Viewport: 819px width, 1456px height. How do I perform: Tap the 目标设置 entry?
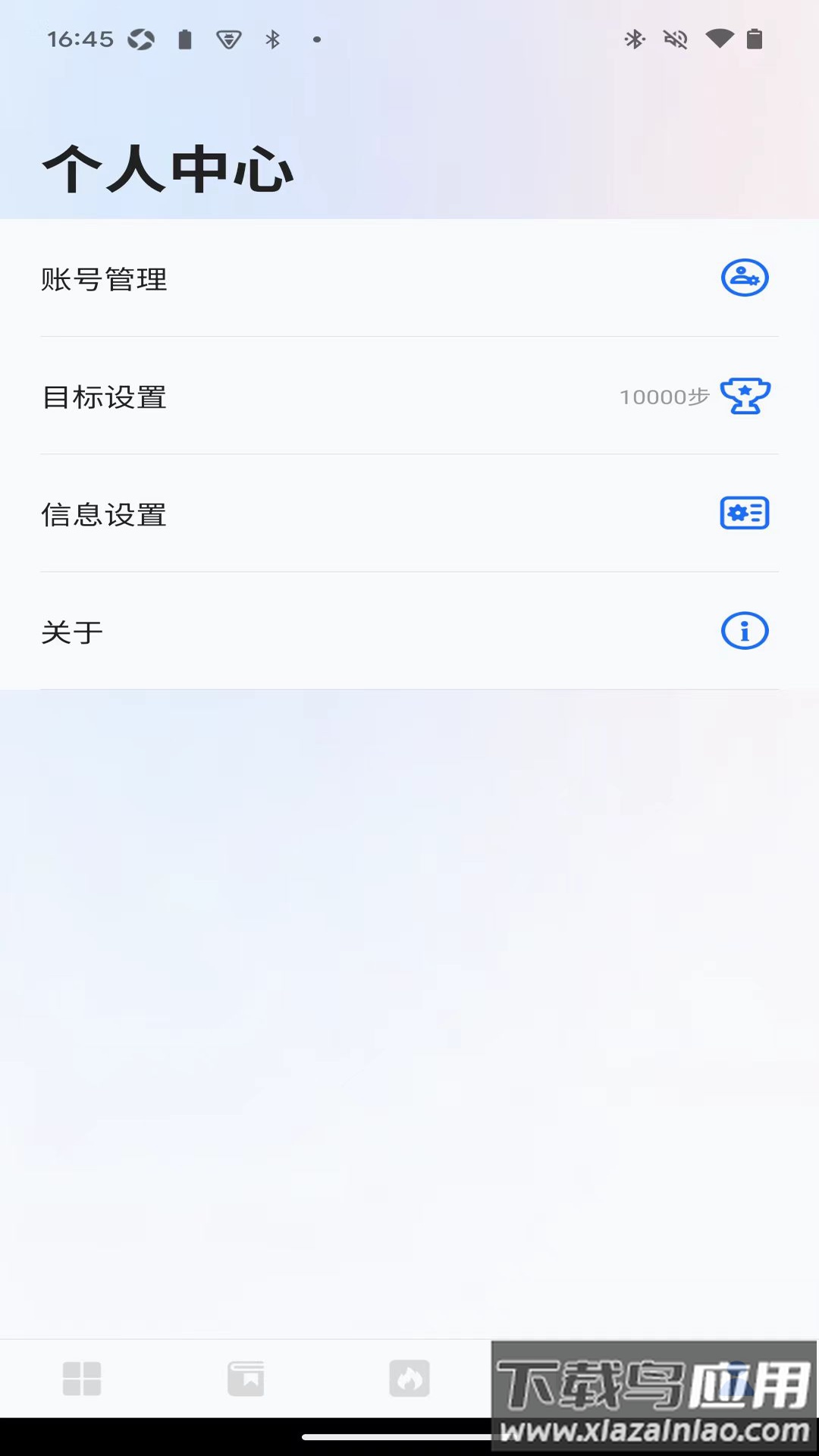[303, 397]
